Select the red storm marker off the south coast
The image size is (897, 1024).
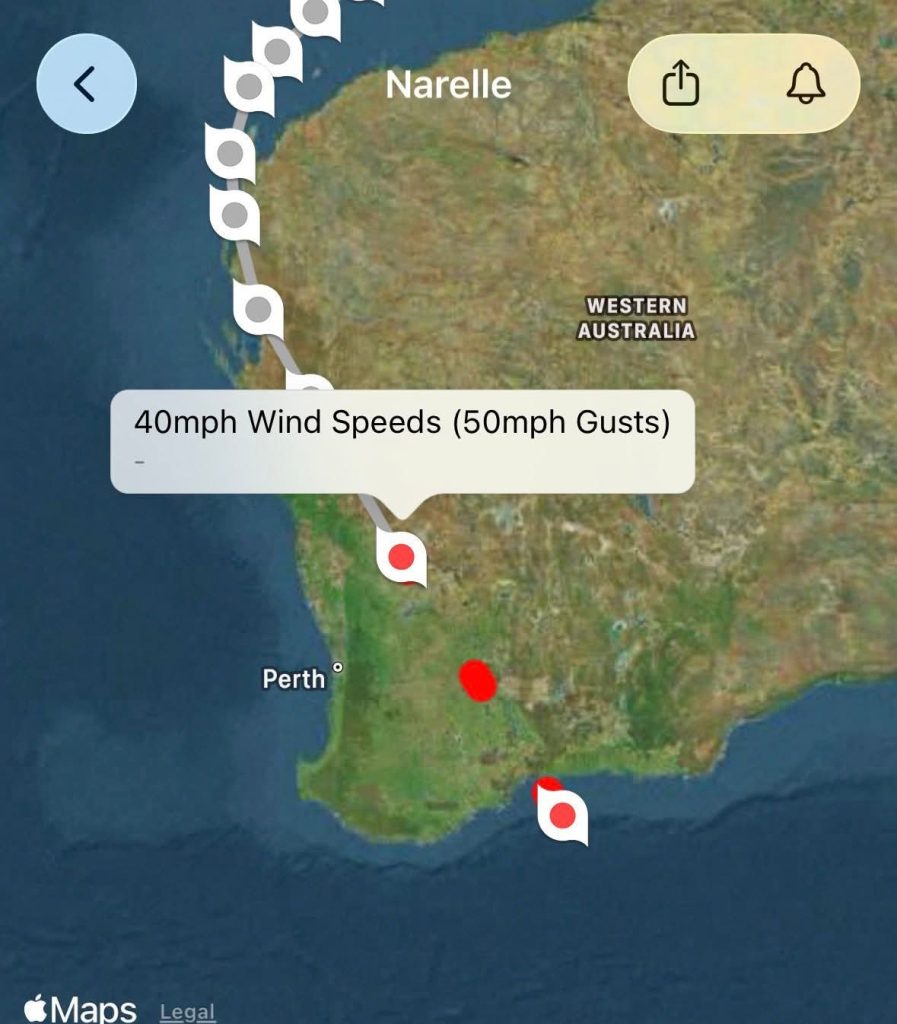pyautogui.click(x=563, y=816)
